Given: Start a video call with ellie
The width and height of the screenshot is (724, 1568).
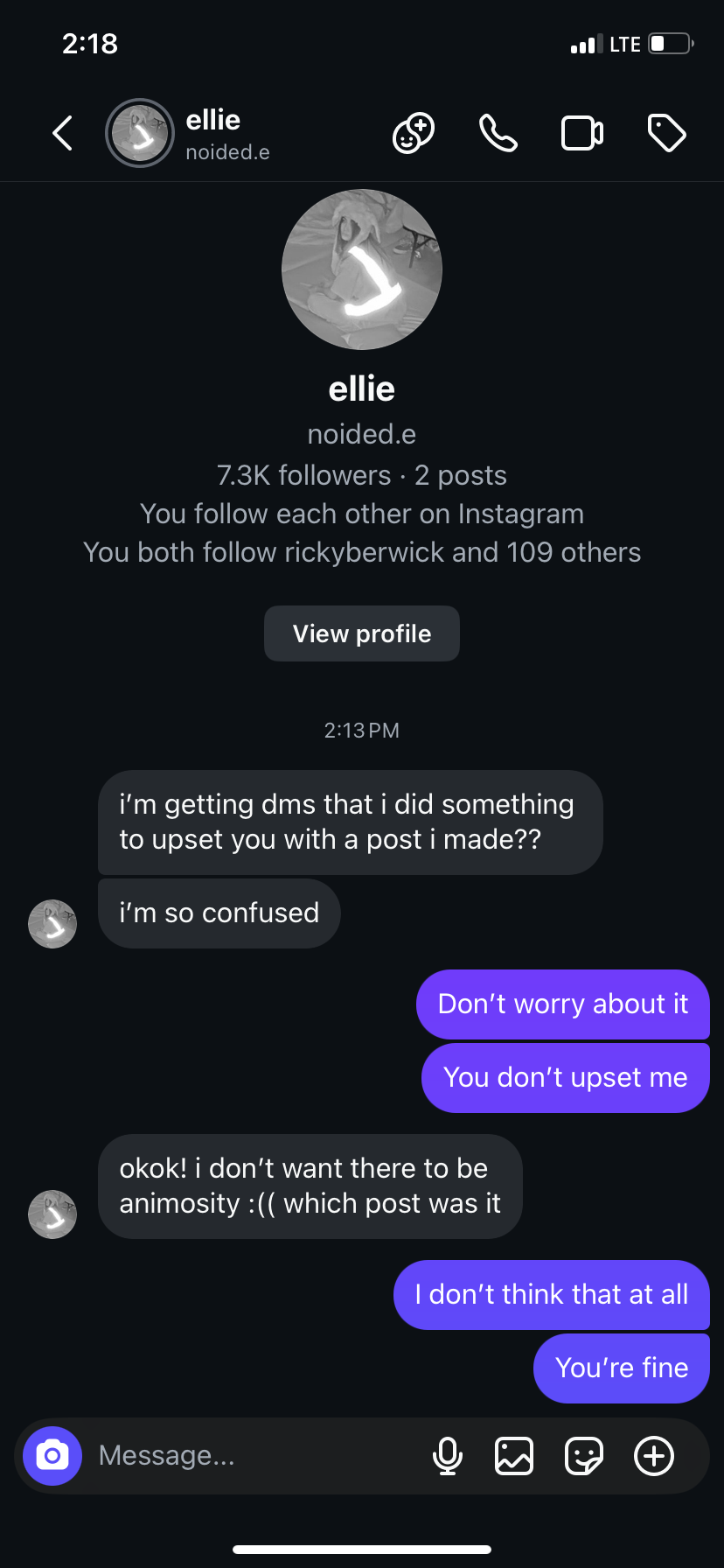Looking at the screenshot, I should [581, 134].
